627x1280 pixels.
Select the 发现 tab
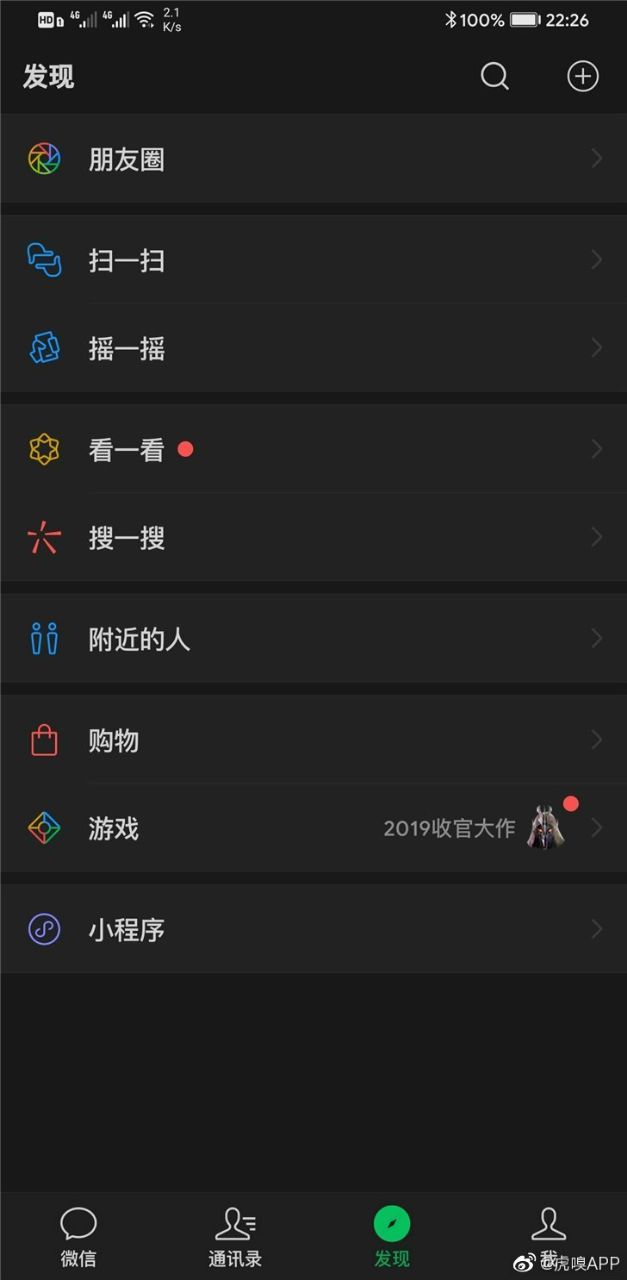[392, 1236]
